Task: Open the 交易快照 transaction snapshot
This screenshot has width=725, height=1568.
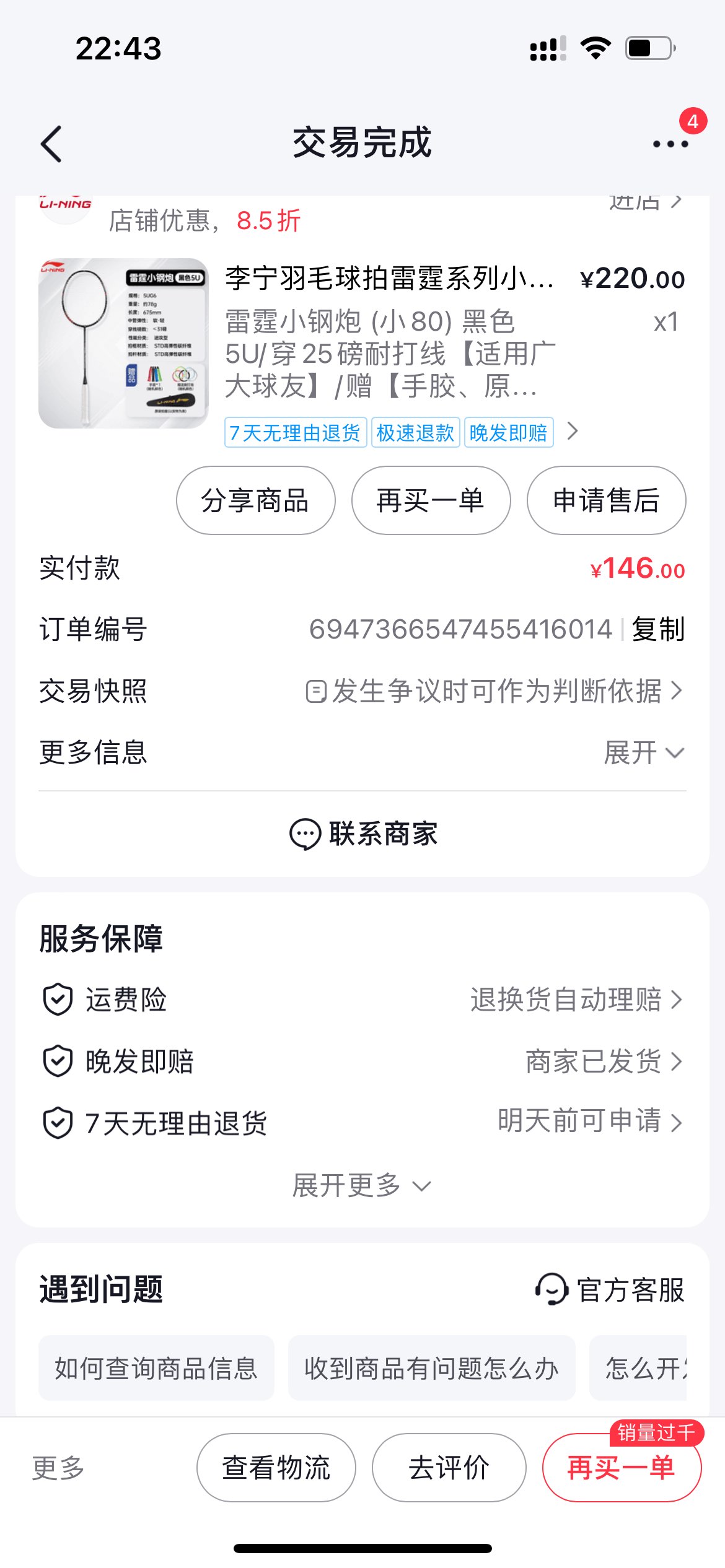Action: point(494,691)
